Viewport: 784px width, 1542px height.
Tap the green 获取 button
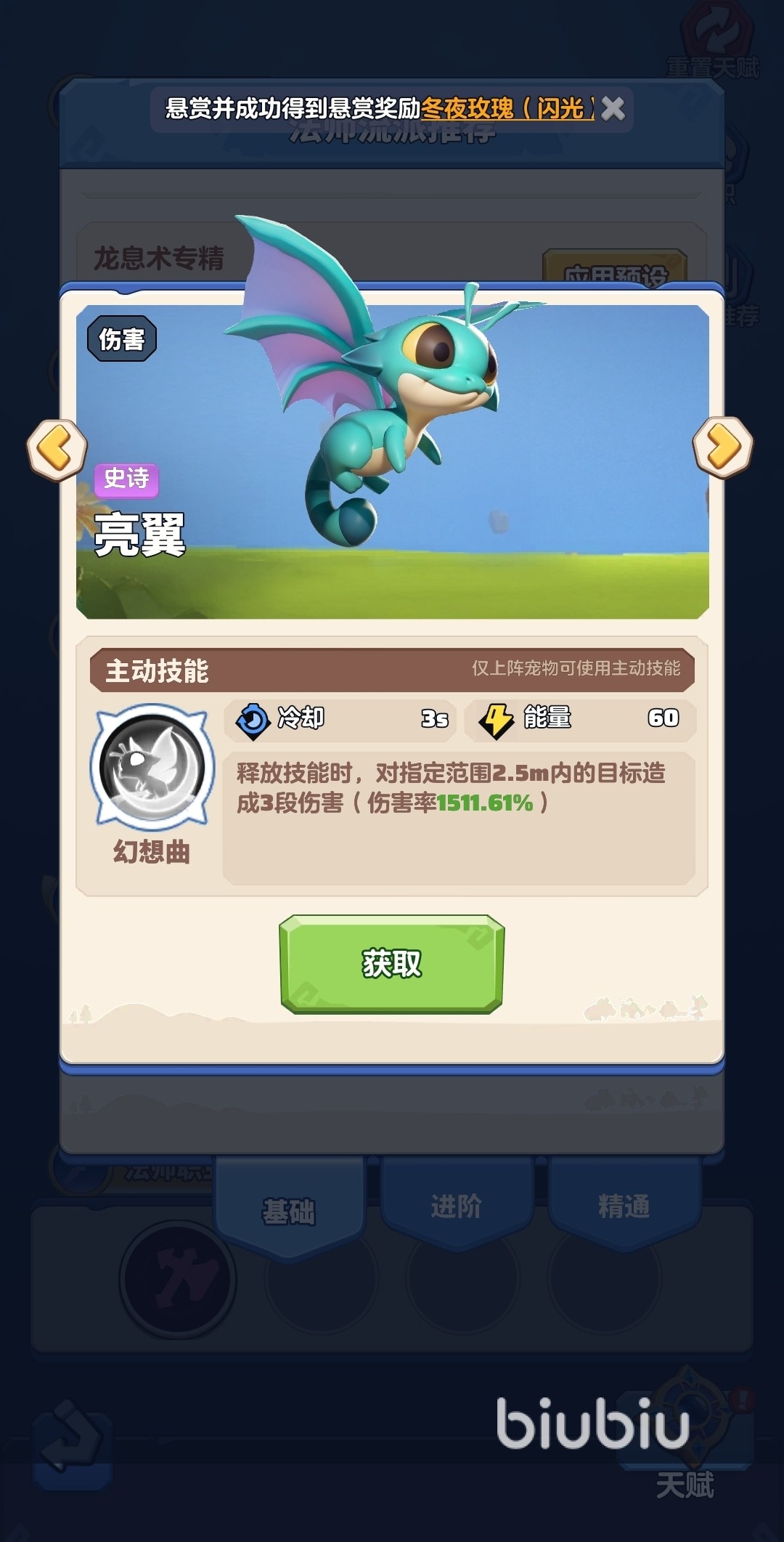click(x=391, y=964)
